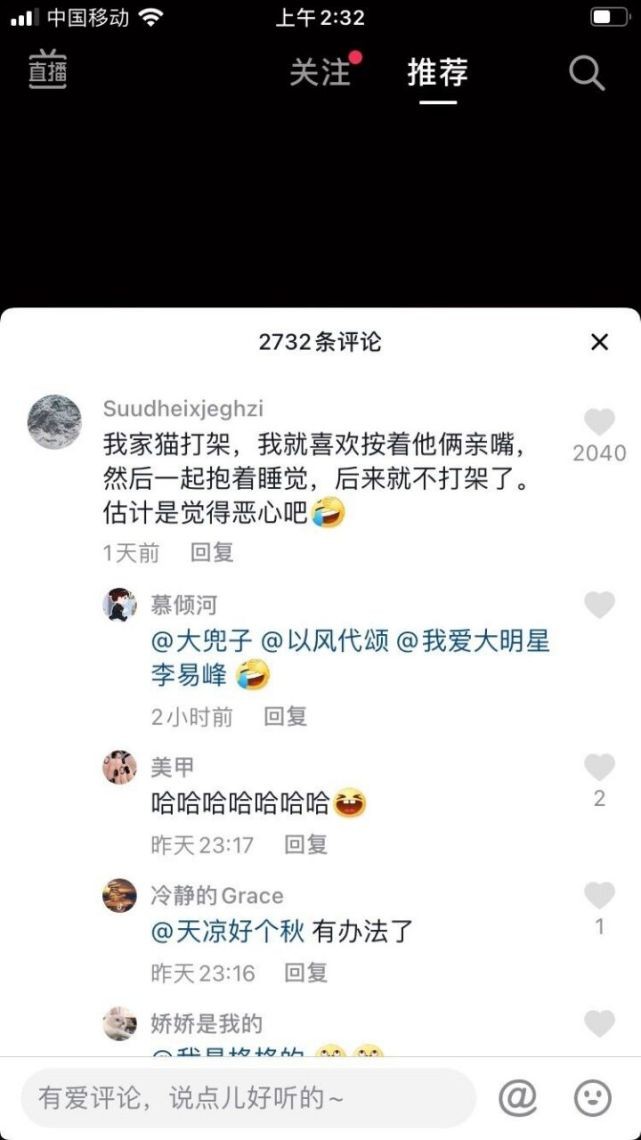641x1140 pixels.
Task: Reply to 冷静的Grace's comment
Action: [x=306, y=973]
